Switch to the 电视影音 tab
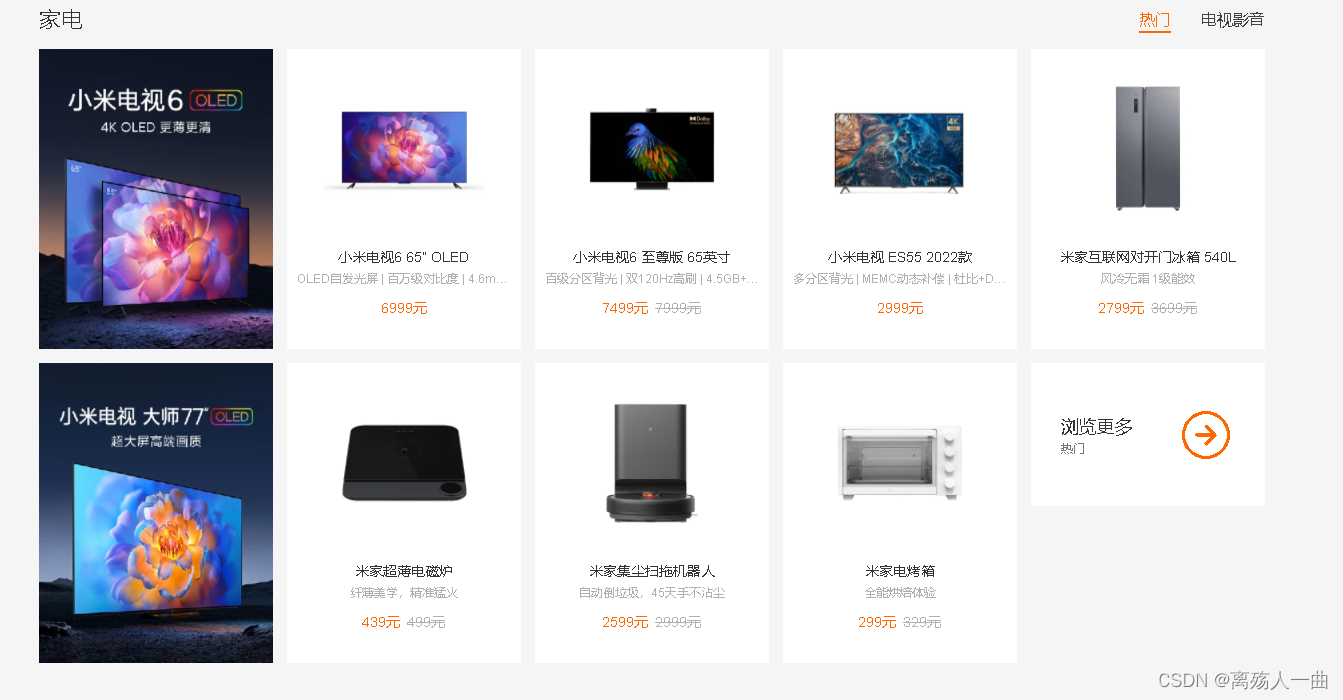 [1232, 20]
